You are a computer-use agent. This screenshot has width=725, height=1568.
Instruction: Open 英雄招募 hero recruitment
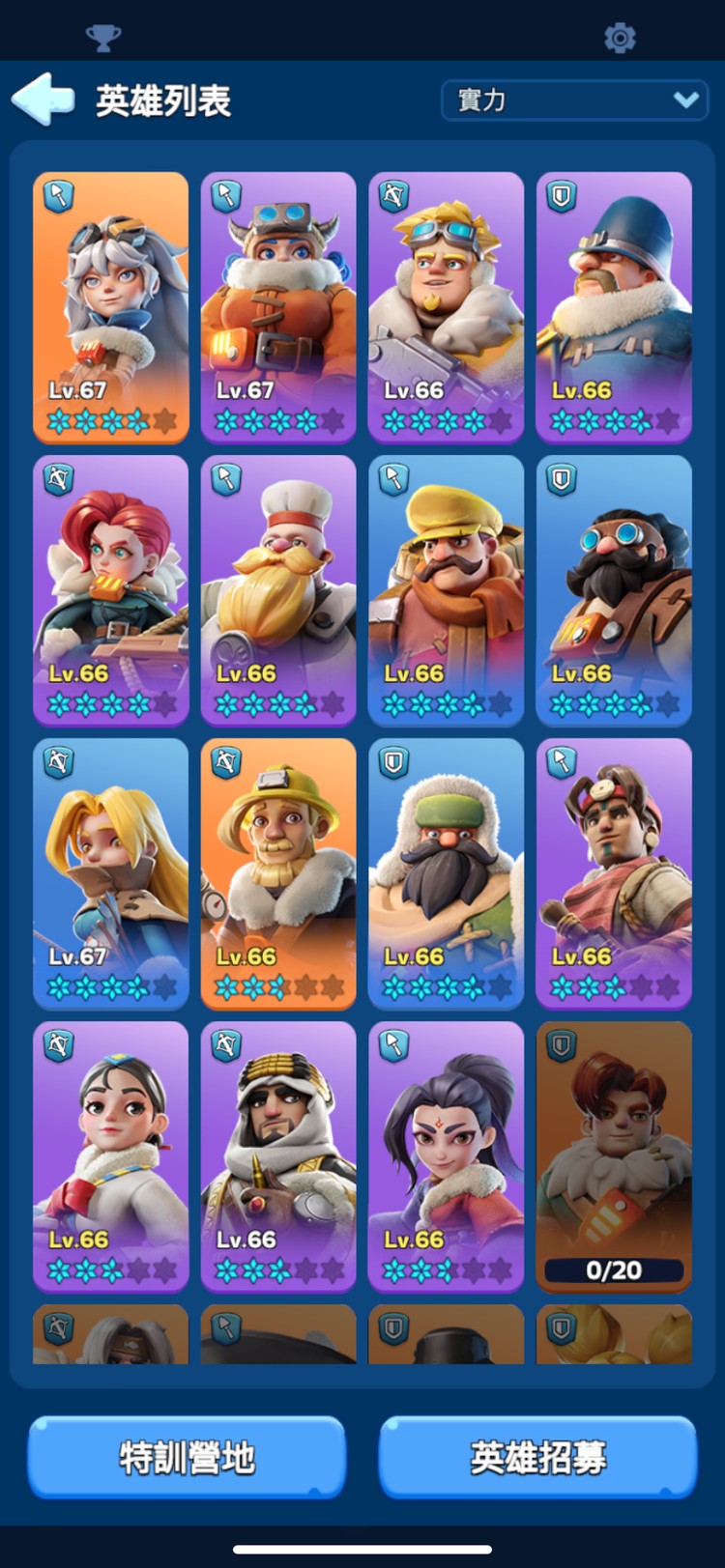[537, 1457]
